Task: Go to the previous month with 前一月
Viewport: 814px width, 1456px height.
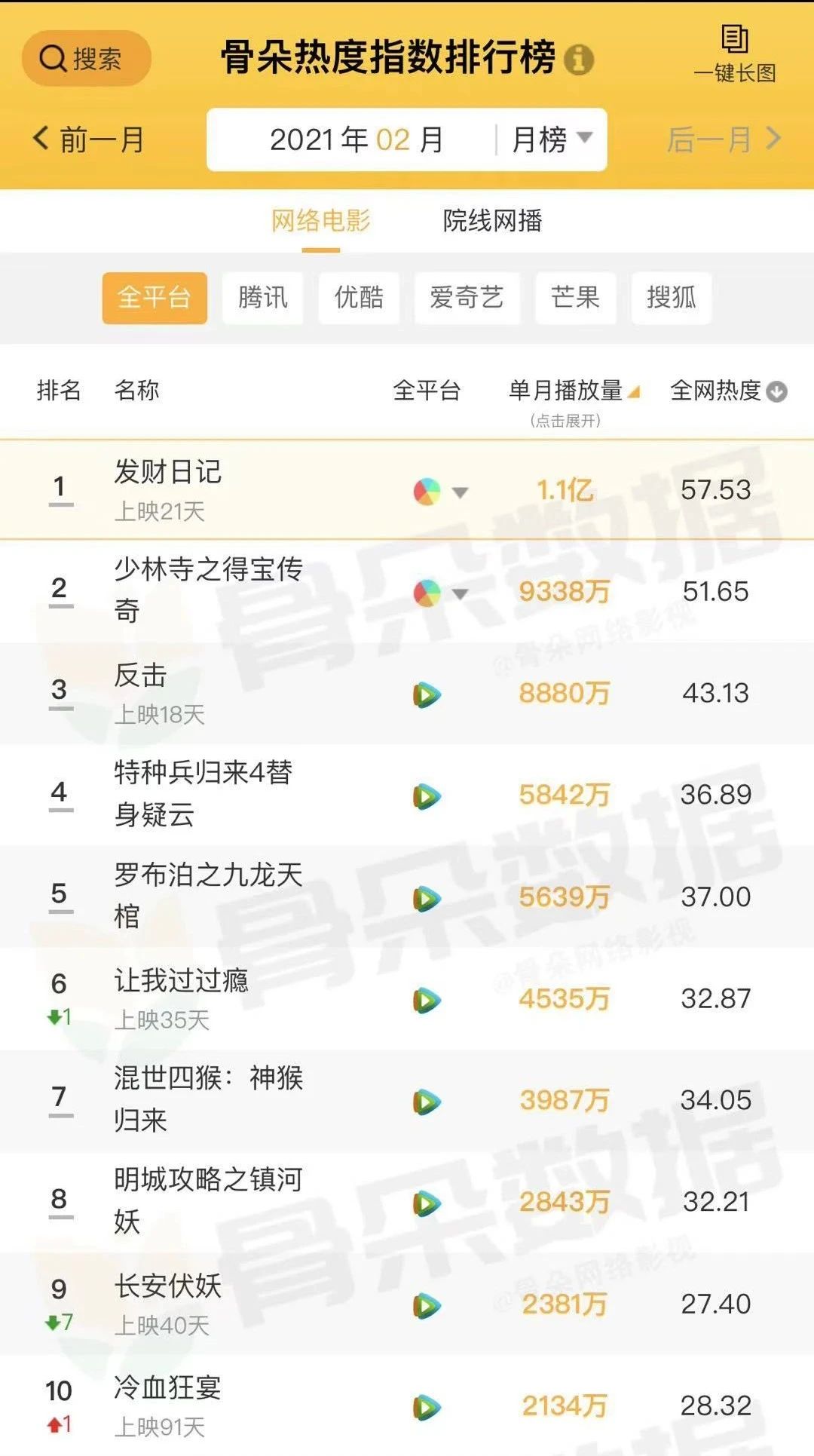Action: pyautogui.click(x=88, y=139)
